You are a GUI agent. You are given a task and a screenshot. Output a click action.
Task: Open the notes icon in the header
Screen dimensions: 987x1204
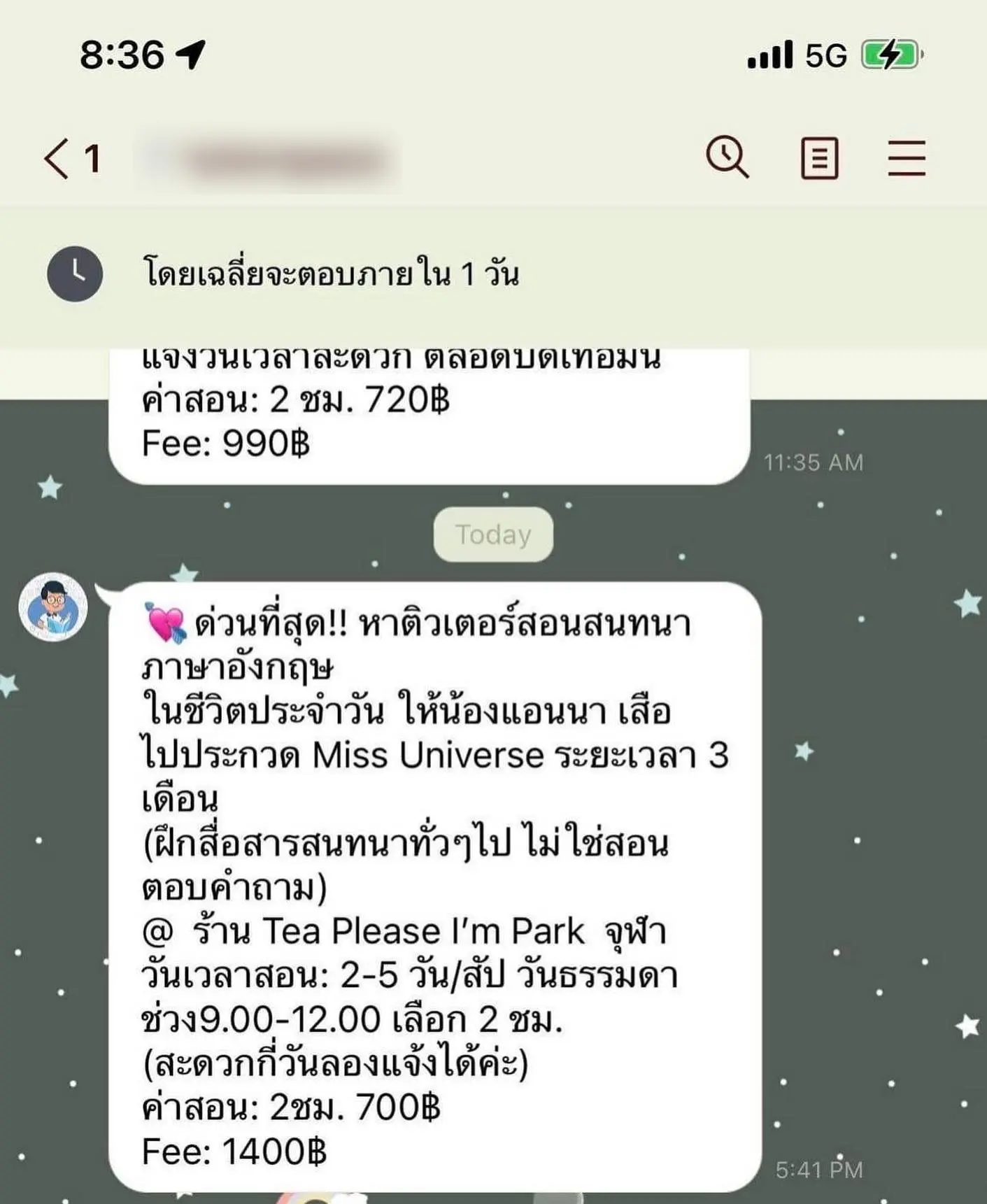819,158
